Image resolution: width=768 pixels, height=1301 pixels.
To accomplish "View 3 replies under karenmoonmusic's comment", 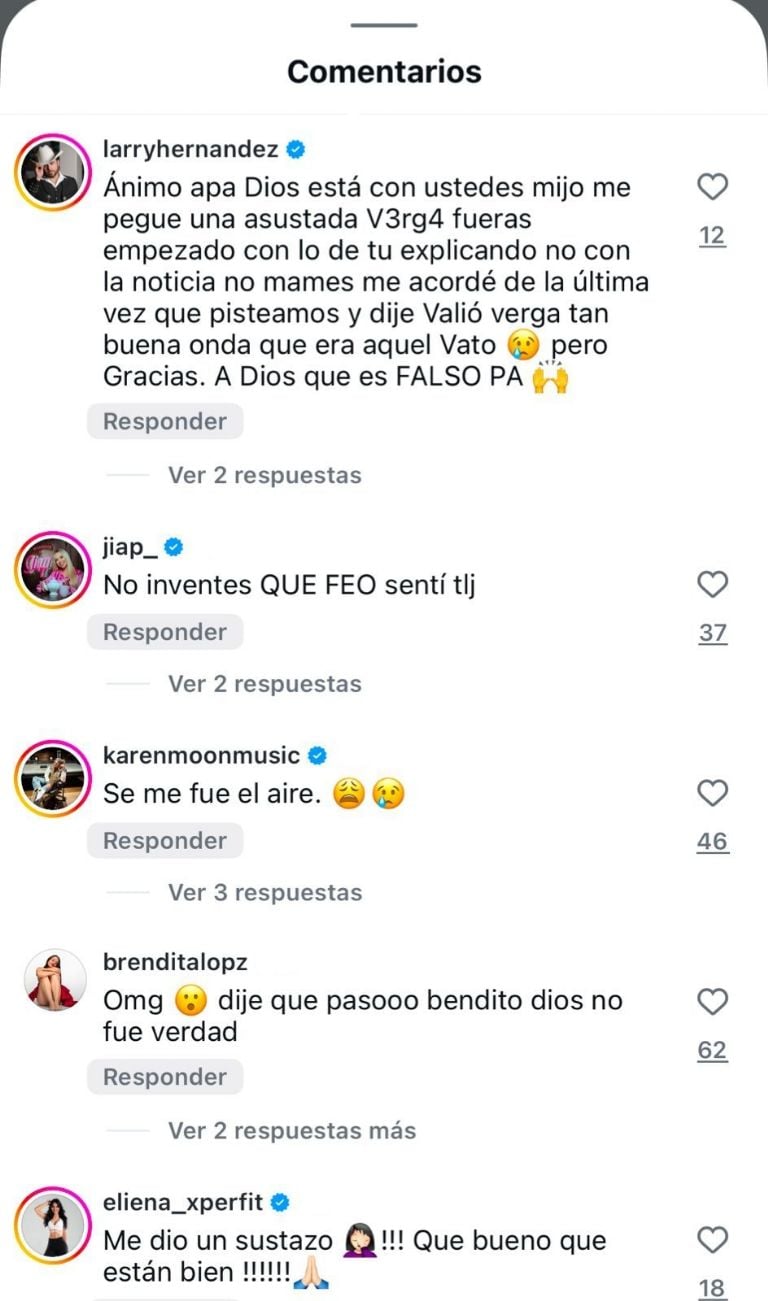I will point(264,892).
